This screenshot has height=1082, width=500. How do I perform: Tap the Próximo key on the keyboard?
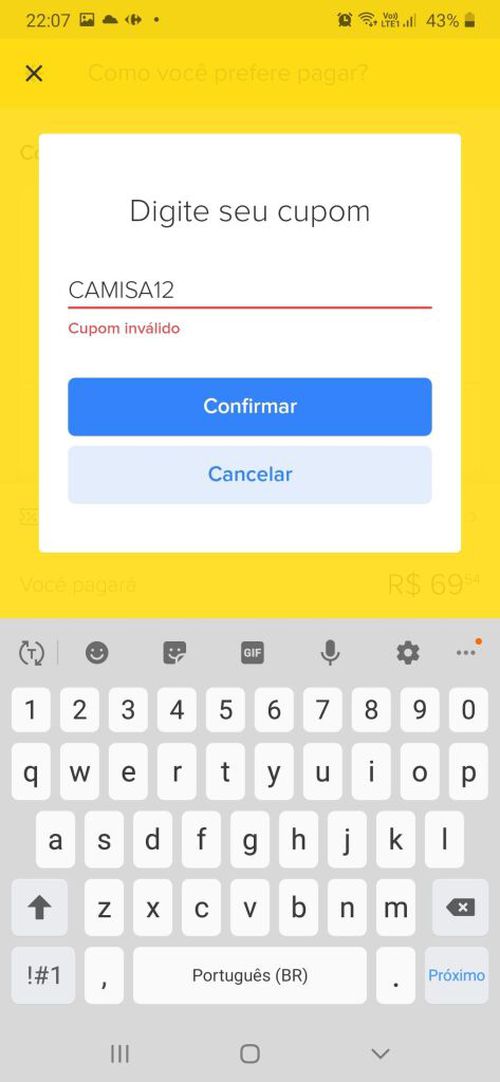tap(457, 975)
